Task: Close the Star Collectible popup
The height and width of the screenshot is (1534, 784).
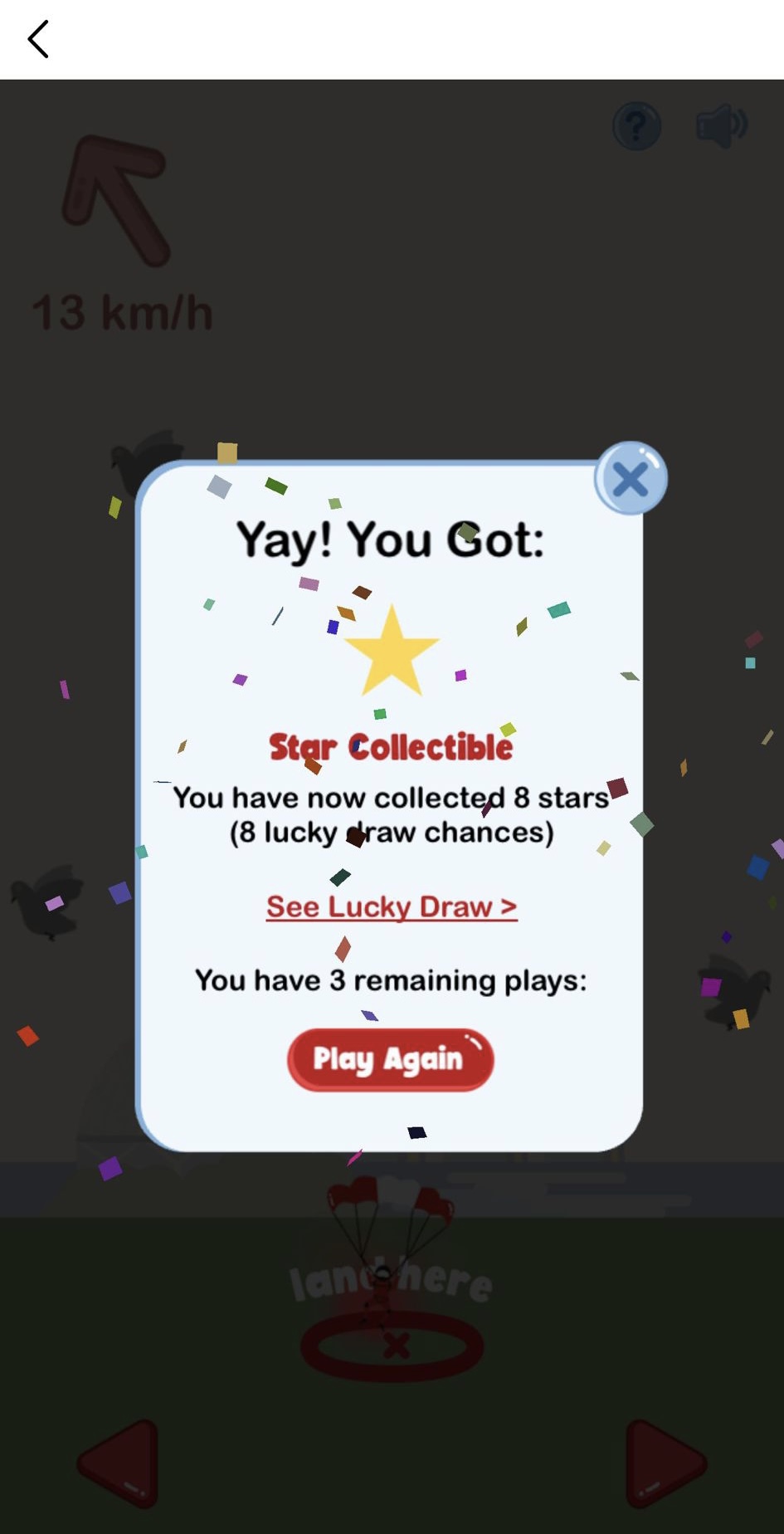Action: [x=631, y=478]
